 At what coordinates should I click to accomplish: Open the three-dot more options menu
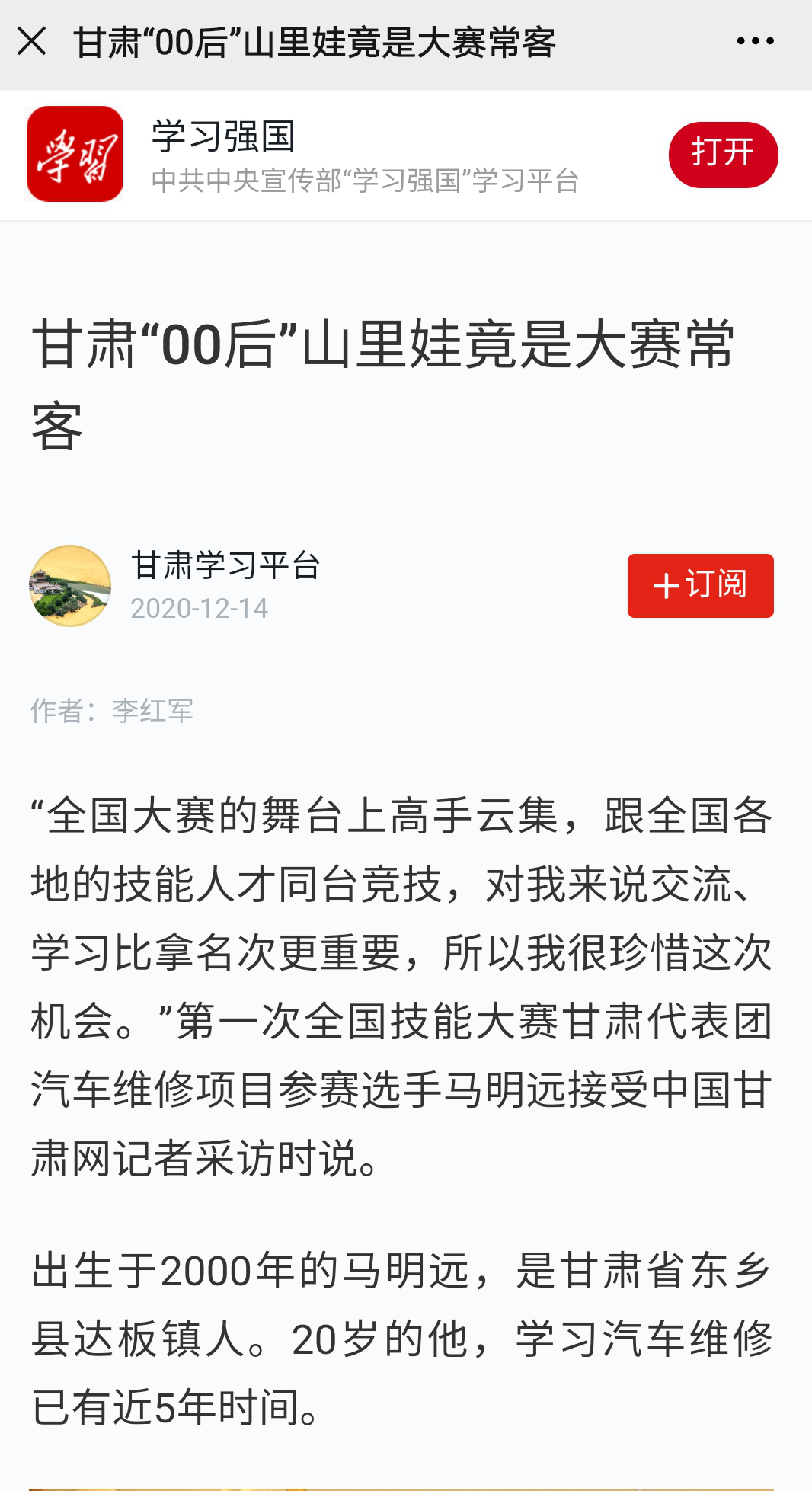point(755,41)
